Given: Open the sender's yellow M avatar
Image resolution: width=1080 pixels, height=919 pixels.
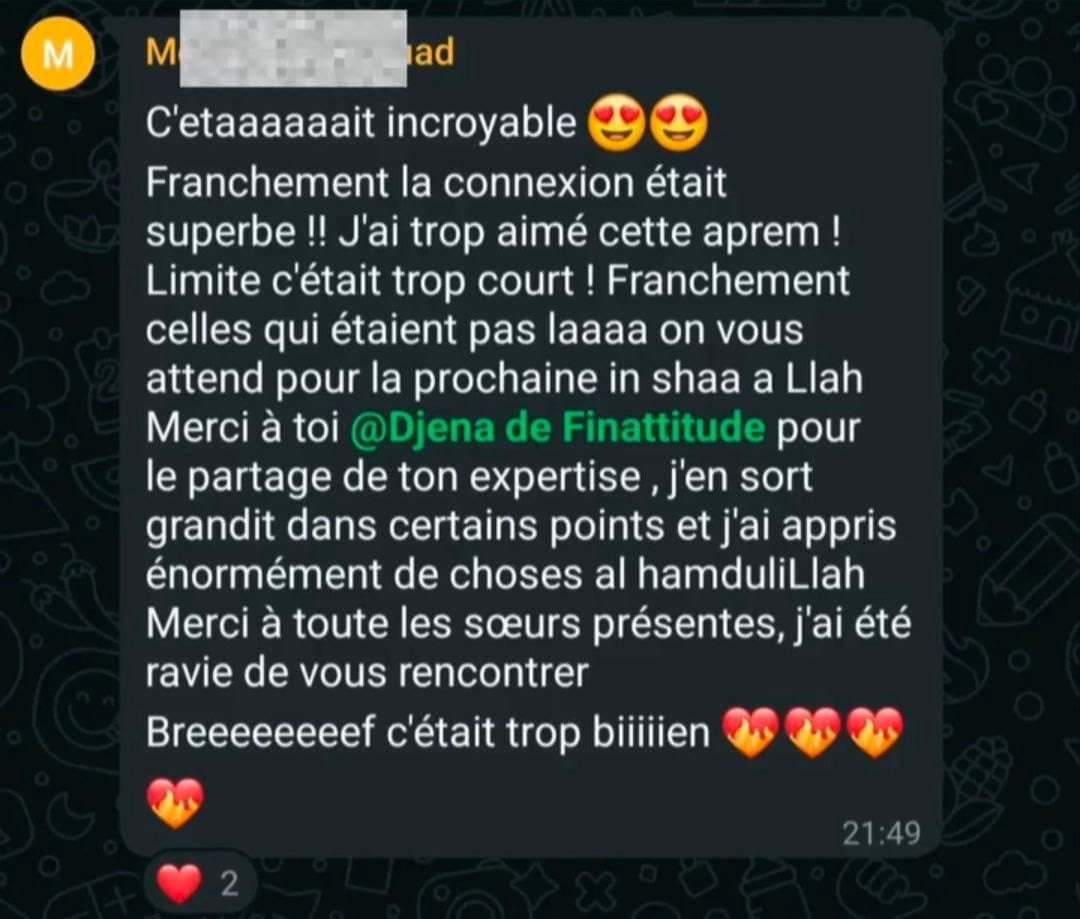Looking at the screenshot, I should pos(58,54).
